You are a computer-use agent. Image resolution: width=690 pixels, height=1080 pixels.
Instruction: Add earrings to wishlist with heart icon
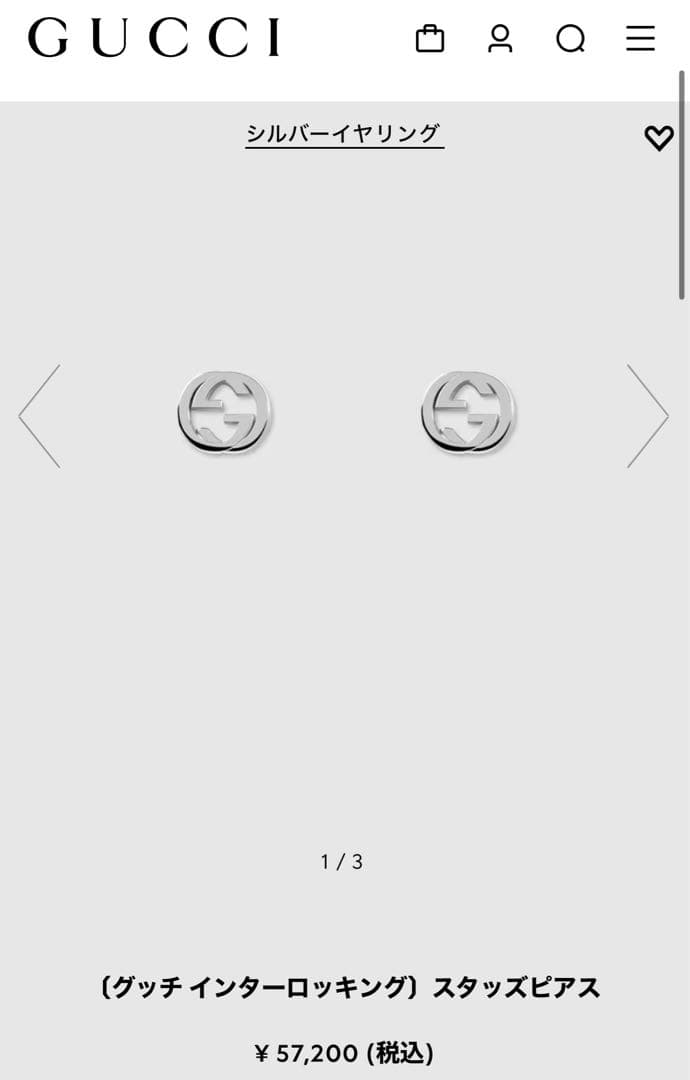tap(658, 138)
